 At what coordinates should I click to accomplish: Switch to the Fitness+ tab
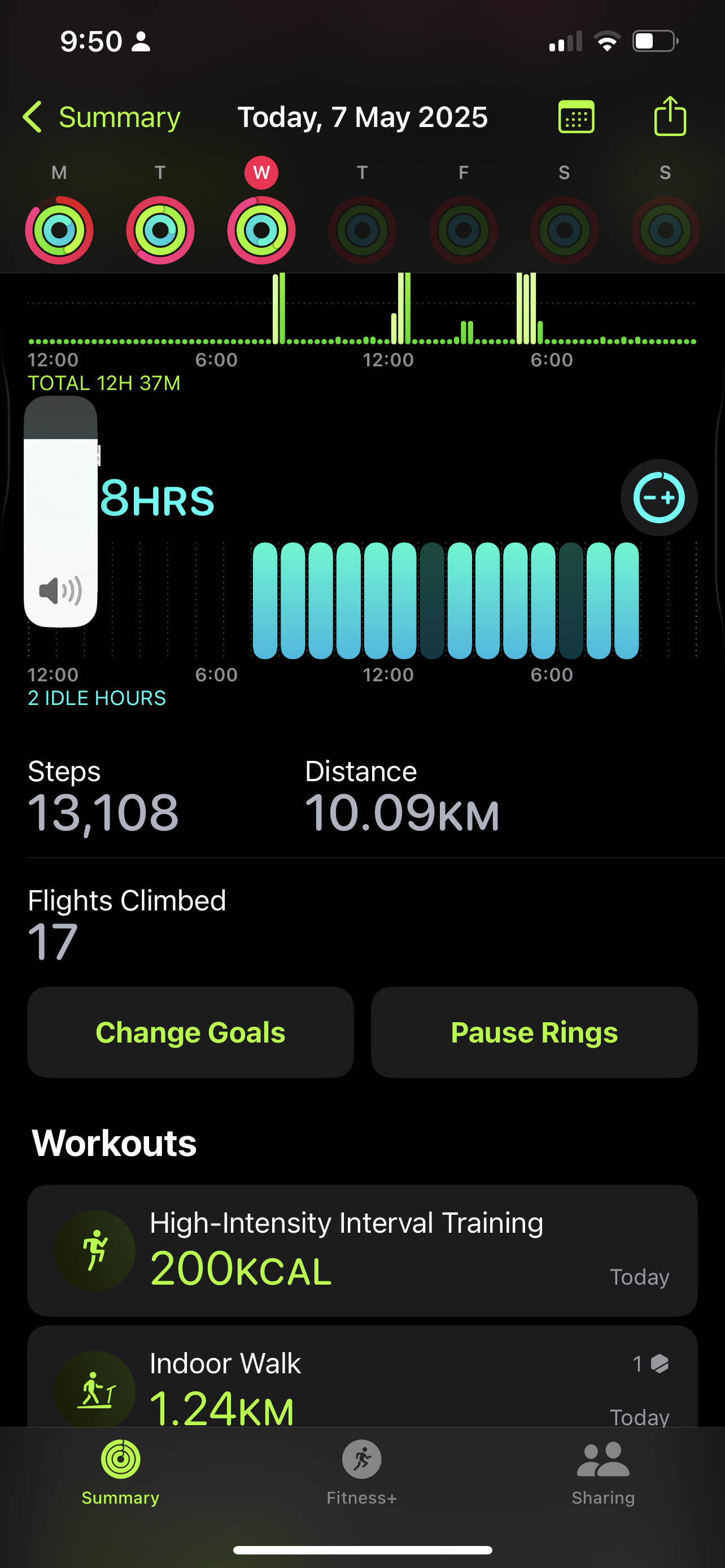[361, 1473]
